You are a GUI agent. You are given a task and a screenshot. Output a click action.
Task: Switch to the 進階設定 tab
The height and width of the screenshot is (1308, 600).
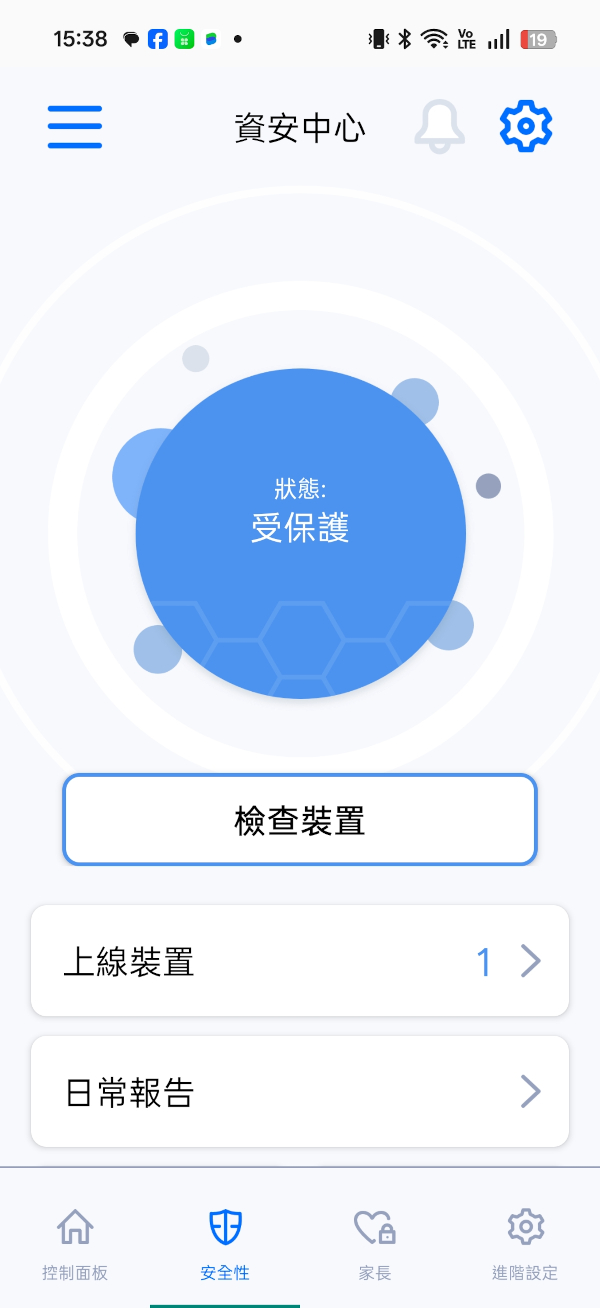coord(525,1242)
